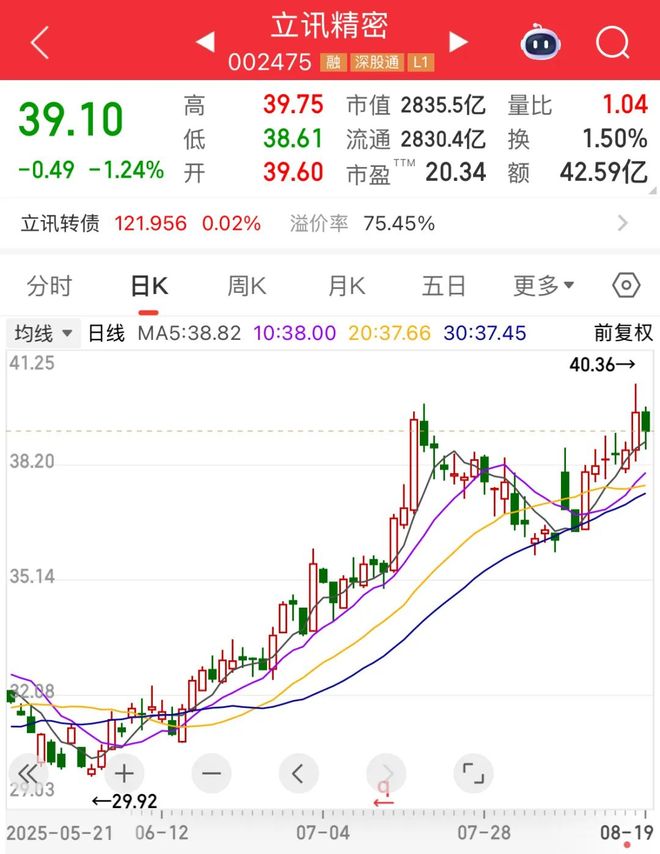Move chart to earlier dates

(298, 773)
